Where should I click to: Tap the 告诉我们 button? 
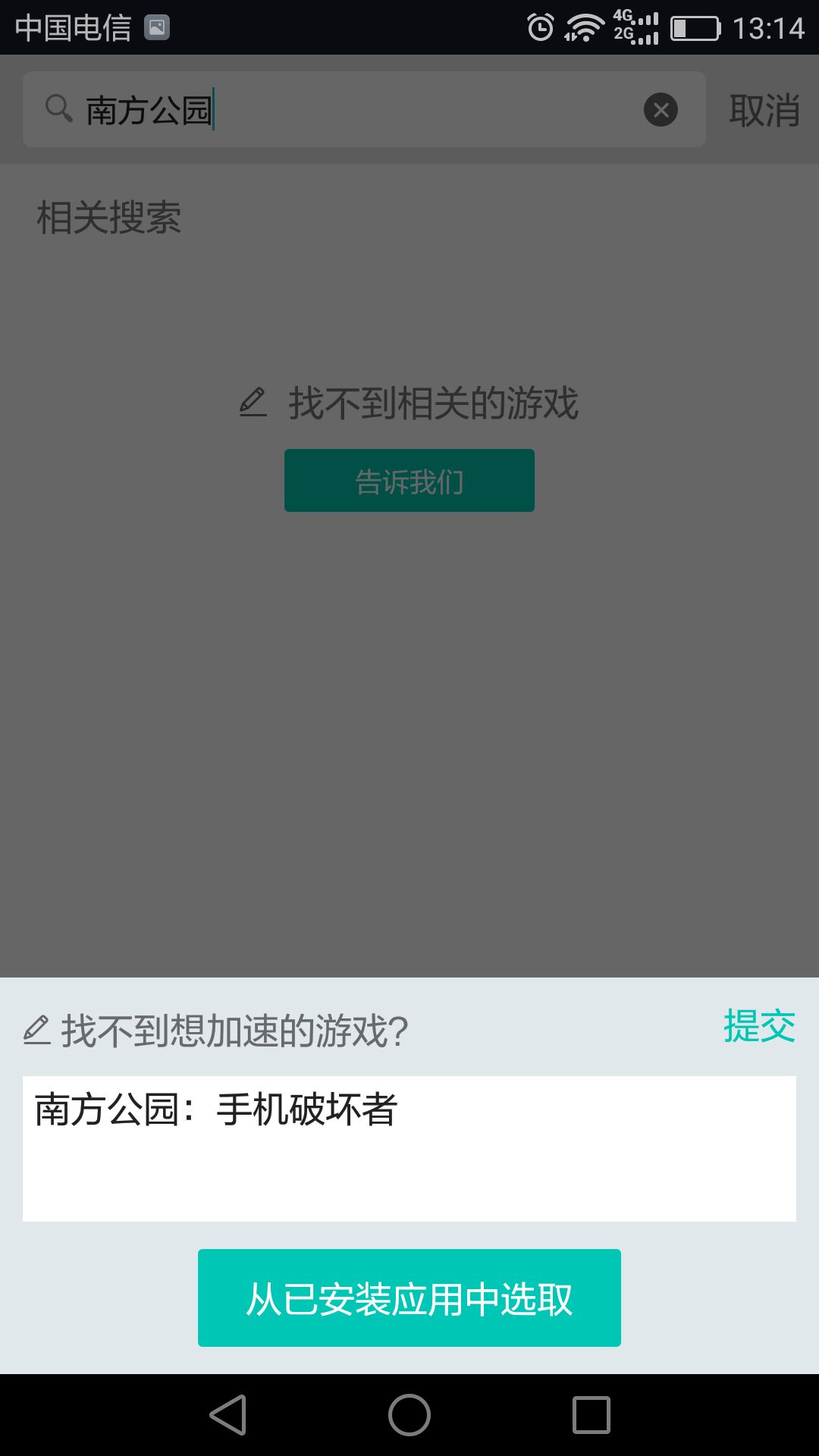(x=409, y=481)
